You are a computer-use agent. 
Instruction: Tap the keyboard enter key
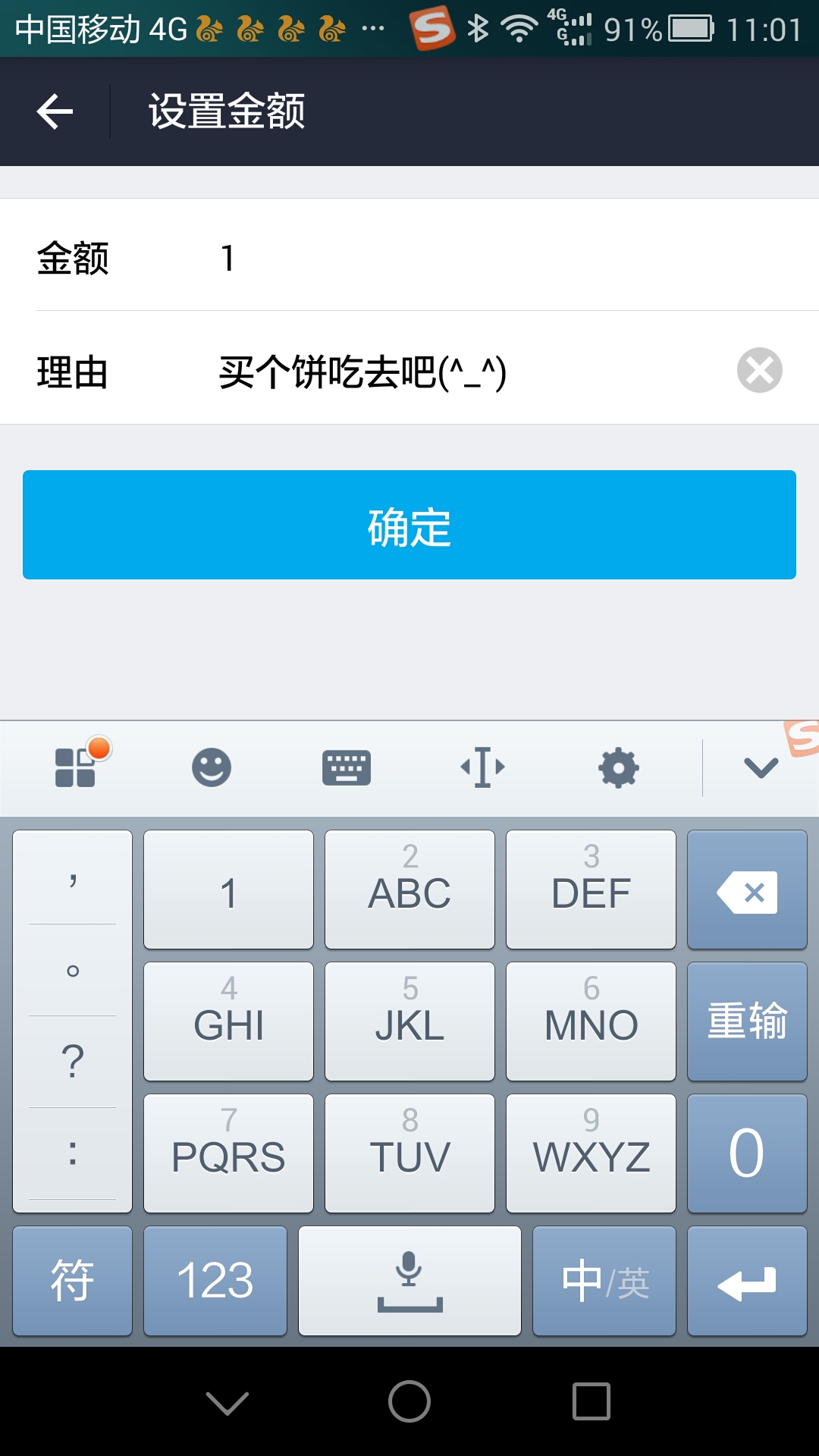click(747, 1281)
